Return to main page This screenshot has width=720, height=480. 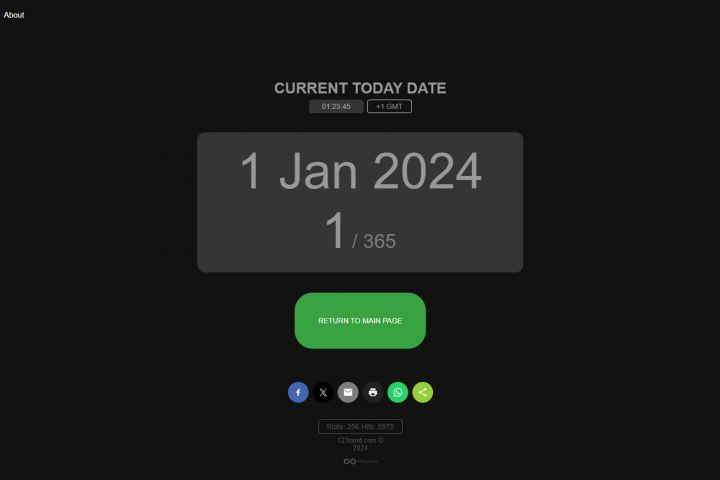360,321
